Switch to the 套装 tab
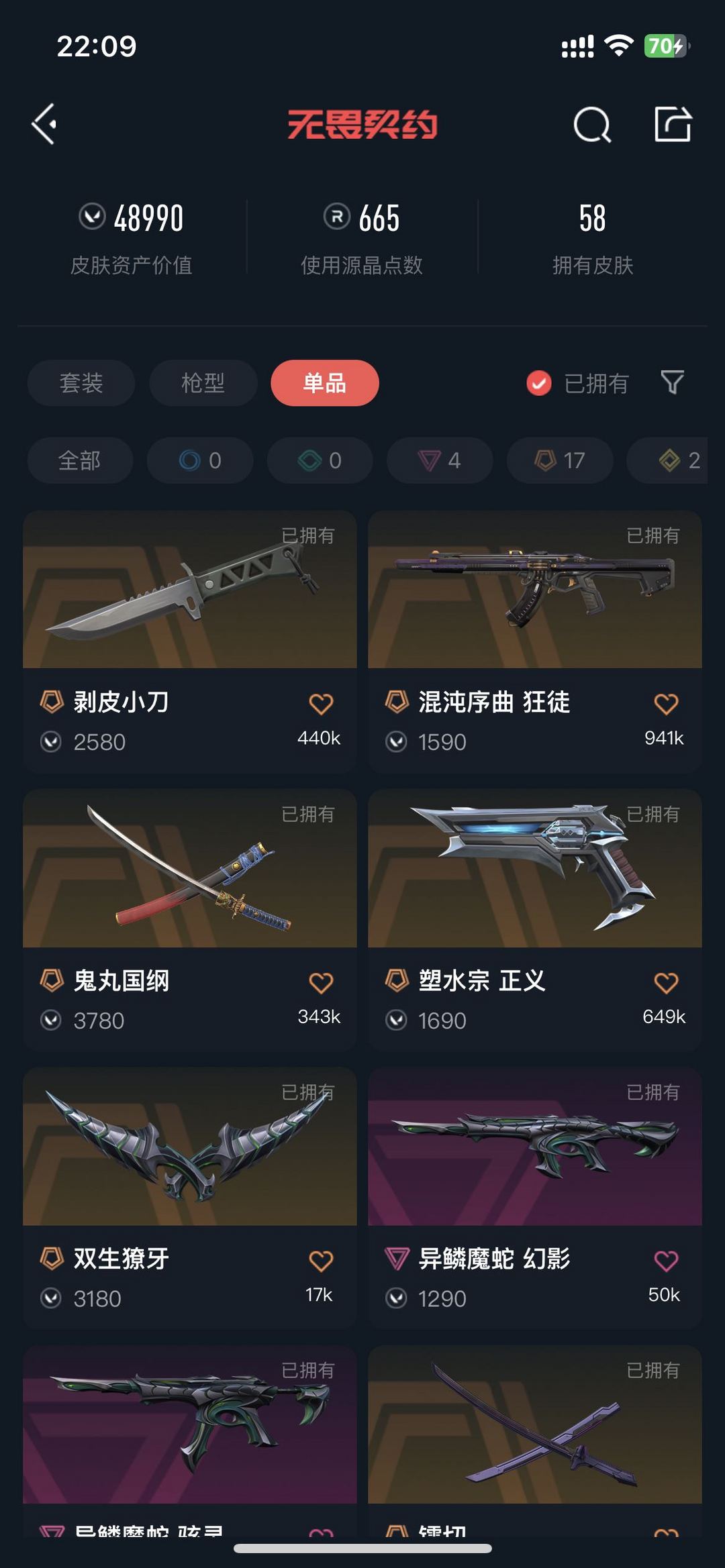Viewport: 725px width, 1568px height. (x=81, y=383)
